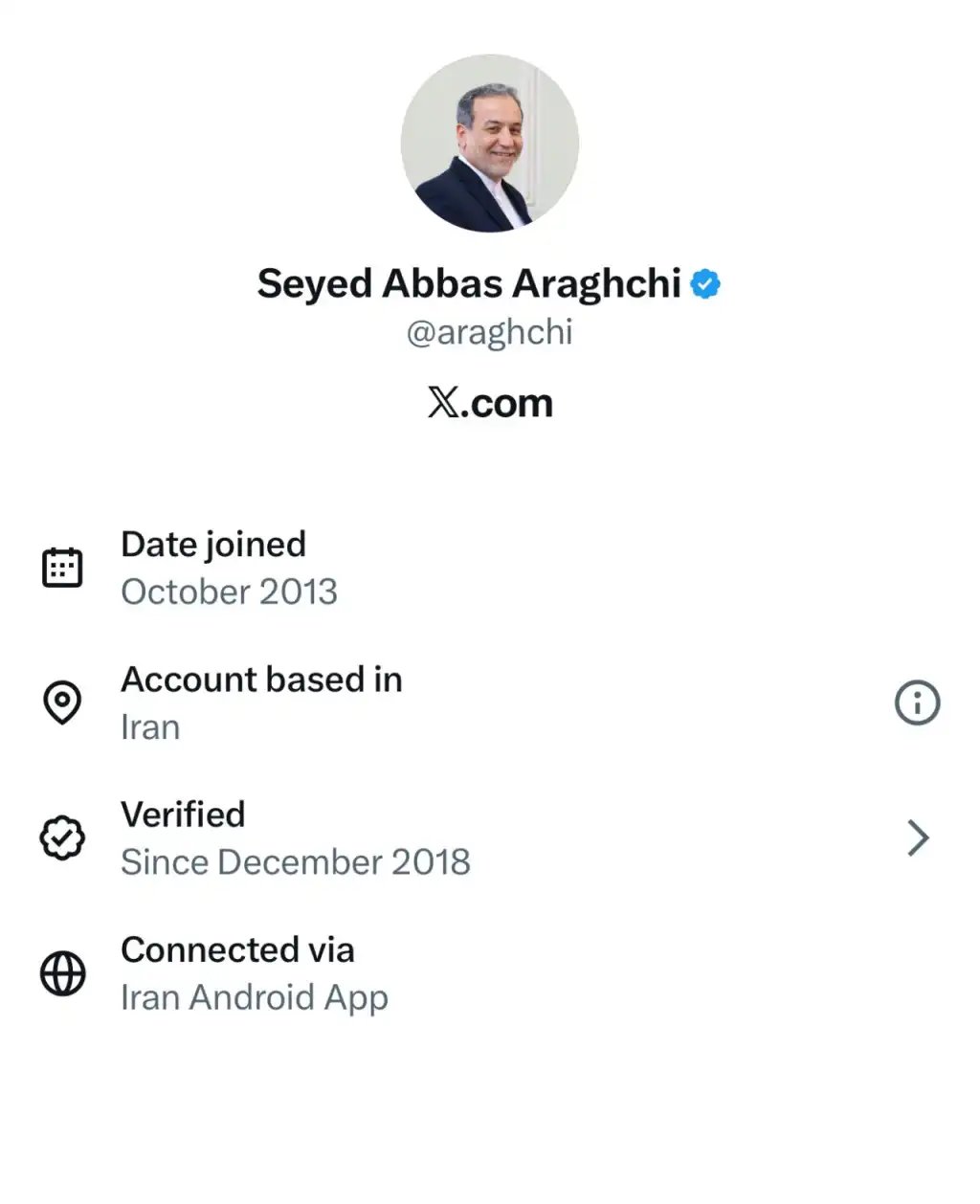Click the calendar icon next to Date joined
This screenshot has height=1204, width=980.
(x=62, y=567)
